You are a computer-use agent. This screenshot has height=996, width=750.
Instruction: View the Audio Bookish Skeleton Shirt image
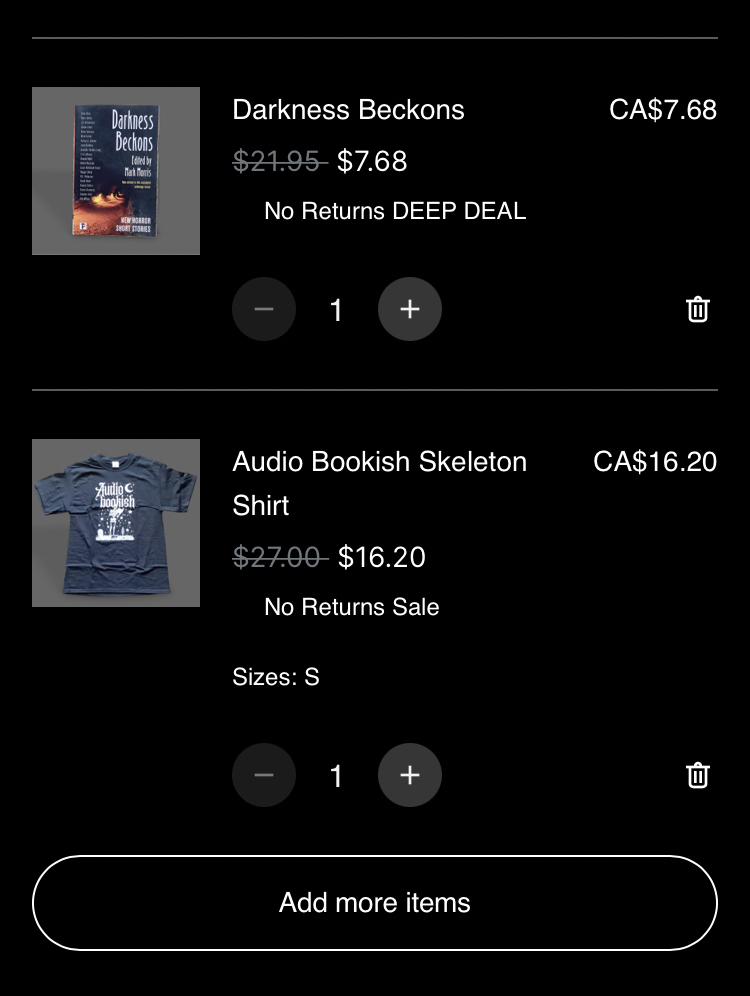(116, 523)
